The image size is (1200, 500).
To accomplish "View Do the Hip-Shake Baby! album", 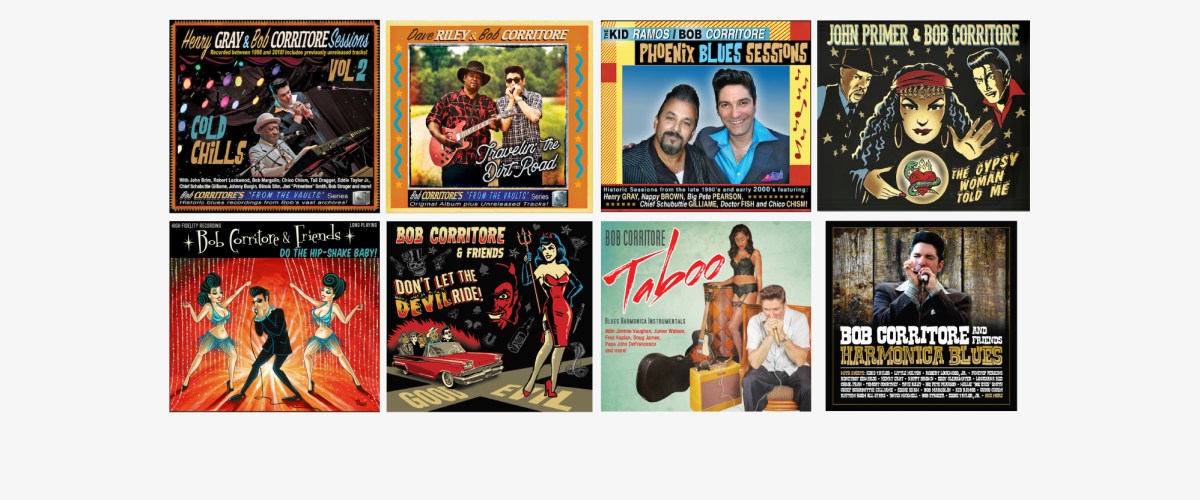I will 274,316.
